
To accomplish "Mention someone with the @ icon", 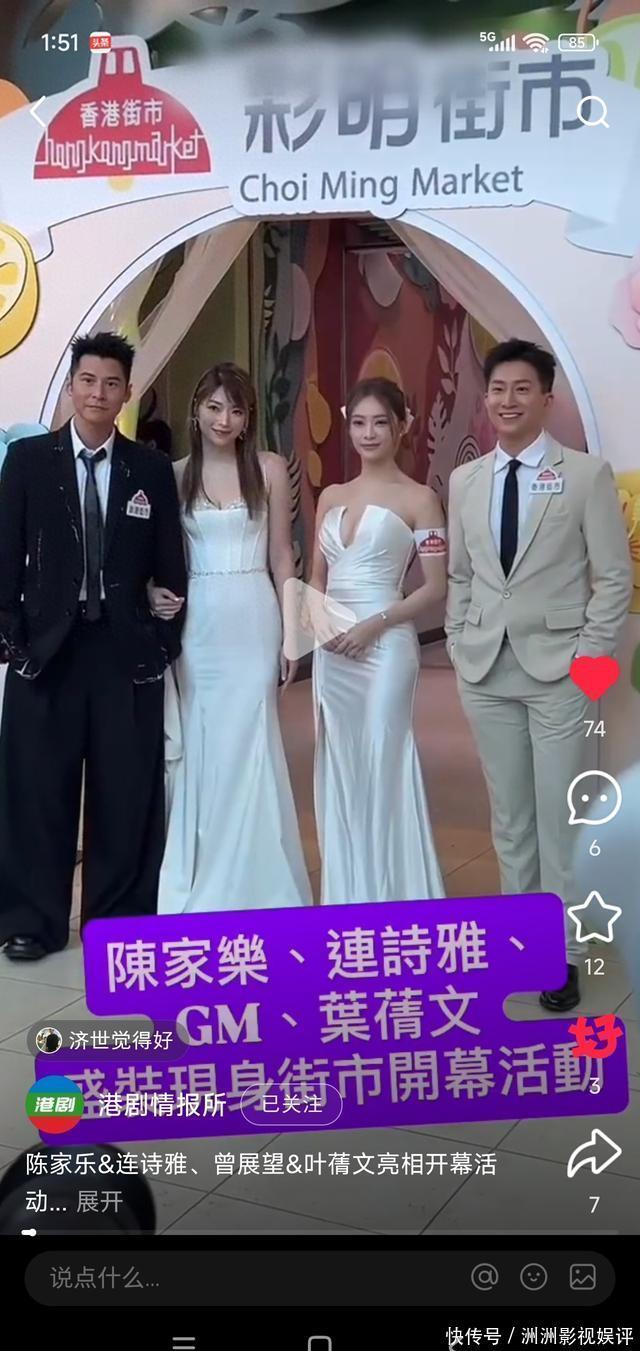I will click(485, 1277).
